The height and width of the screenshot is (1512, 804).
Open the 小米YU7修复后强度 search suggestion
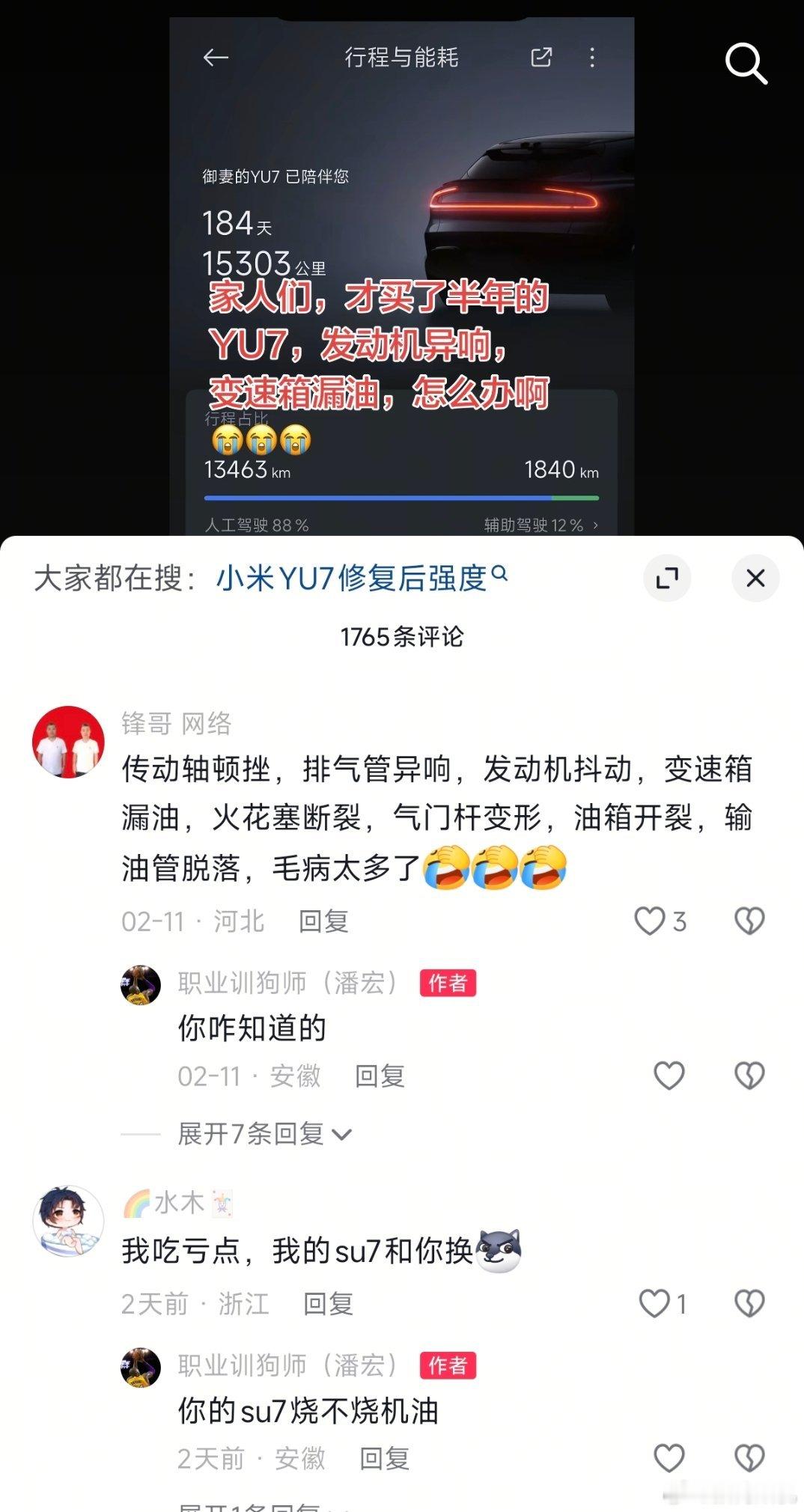coord(352,579)
